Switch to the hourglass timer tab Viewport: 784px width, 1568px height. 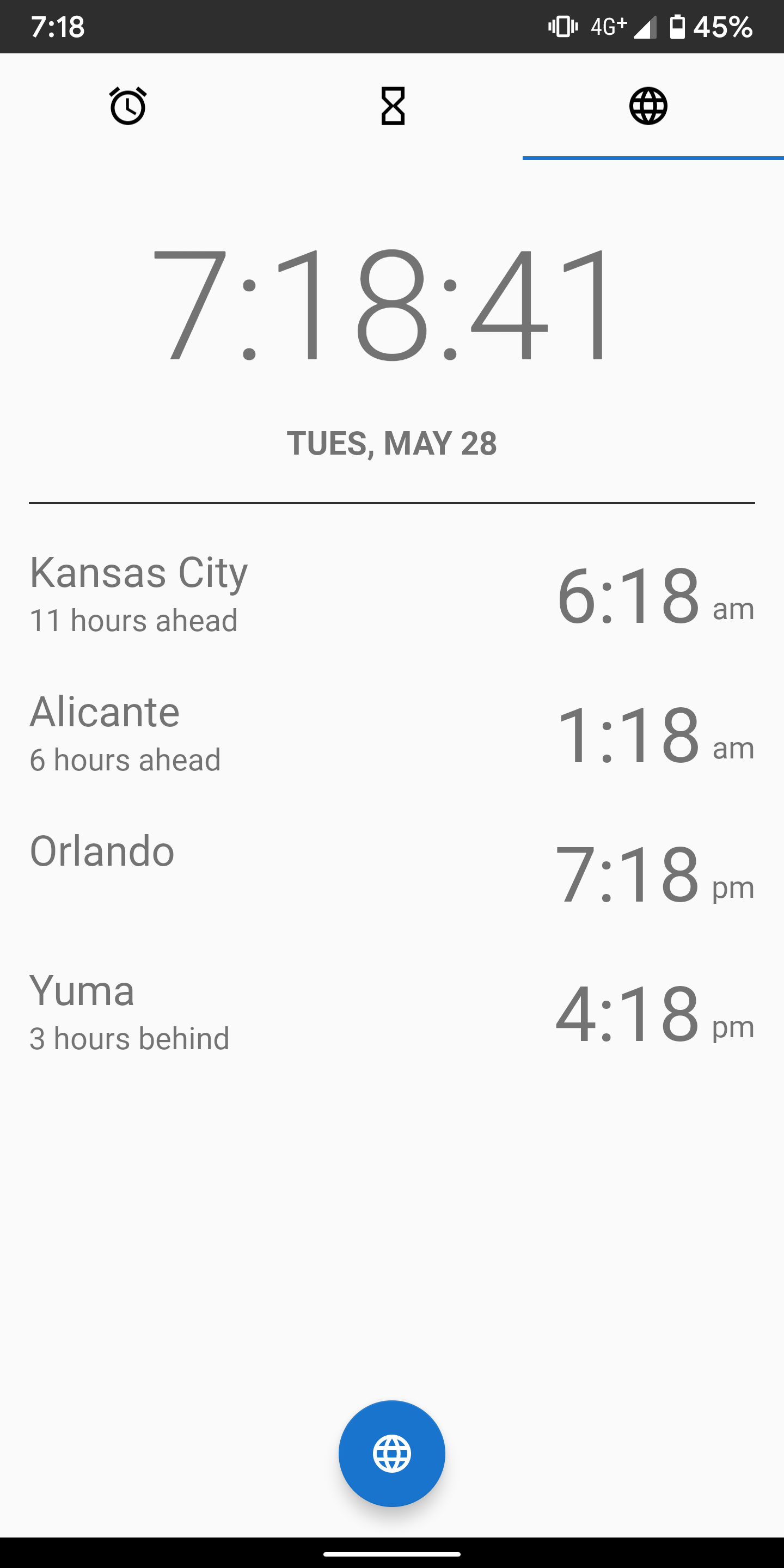[393, 107]
